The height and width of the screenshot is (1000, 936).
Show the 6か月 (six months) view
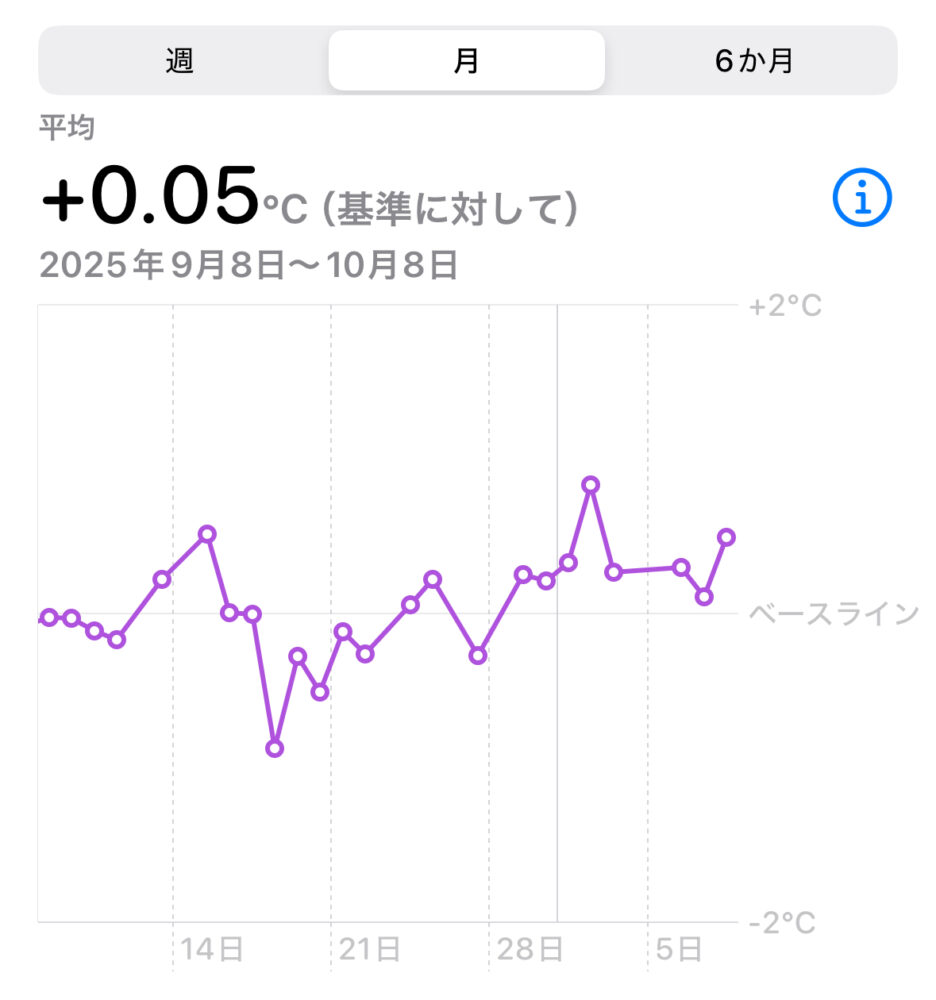[754, 61]
